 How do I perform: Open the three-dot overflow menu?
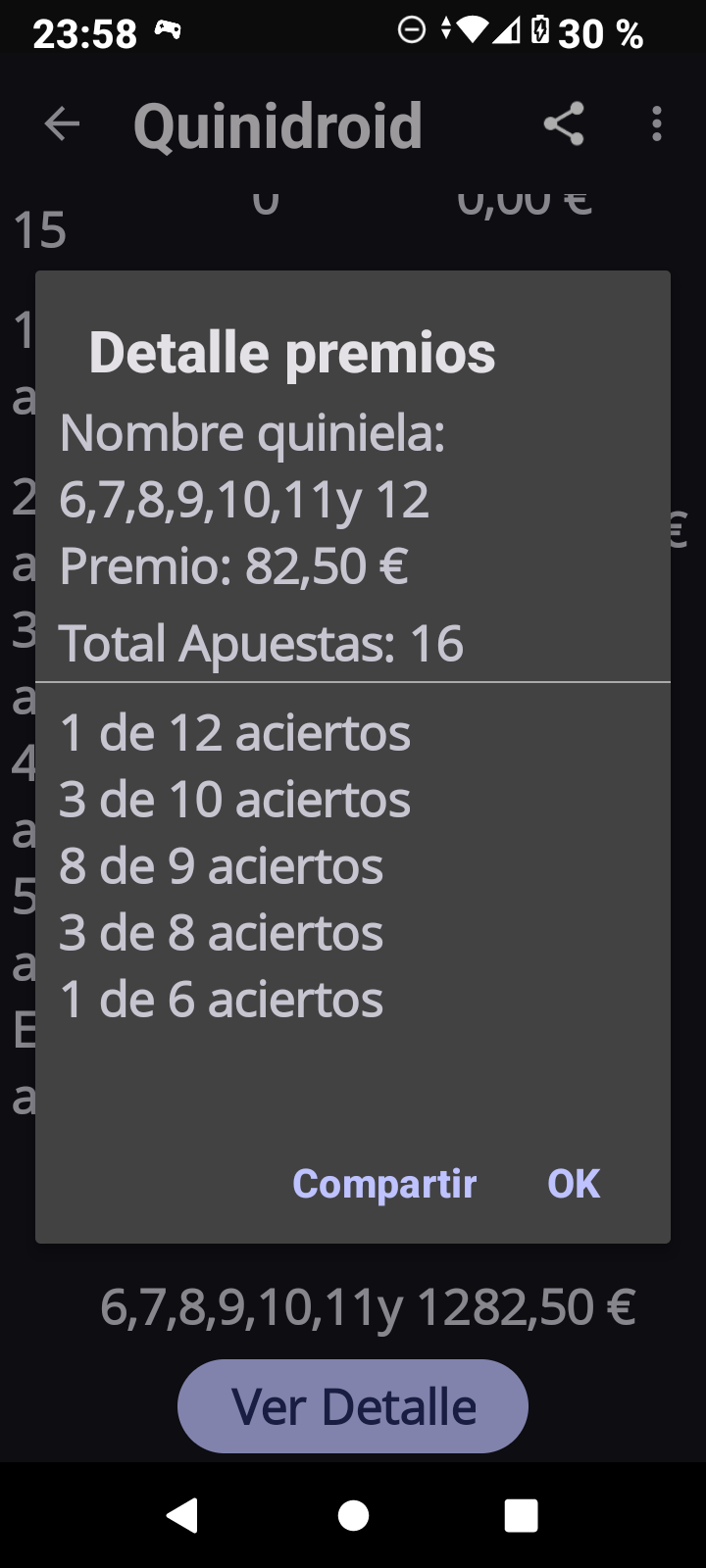pyautogui.click(x=657, y=124)
